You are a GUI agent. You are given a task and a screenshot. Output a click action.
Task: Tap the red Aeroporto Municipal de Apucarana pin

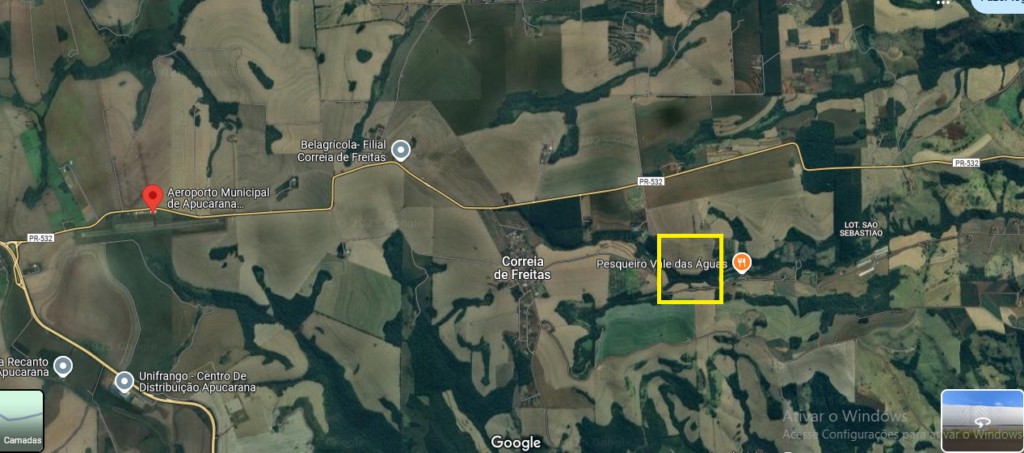tap(152, 197)
